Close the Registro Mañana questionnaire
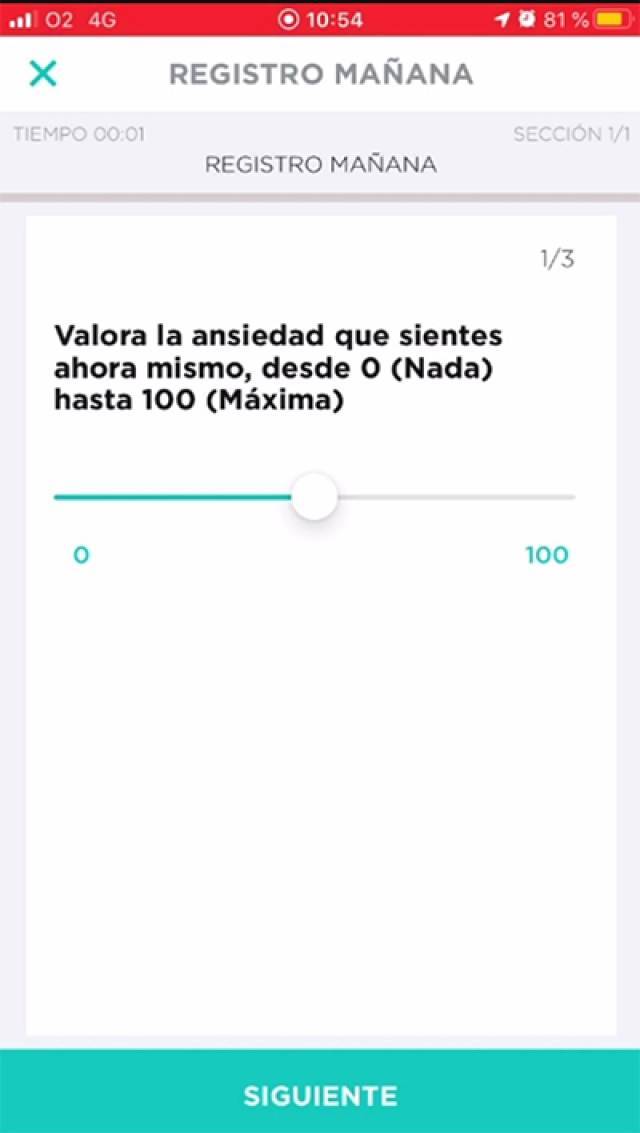The image size is (640, 1133). [43, 74]
